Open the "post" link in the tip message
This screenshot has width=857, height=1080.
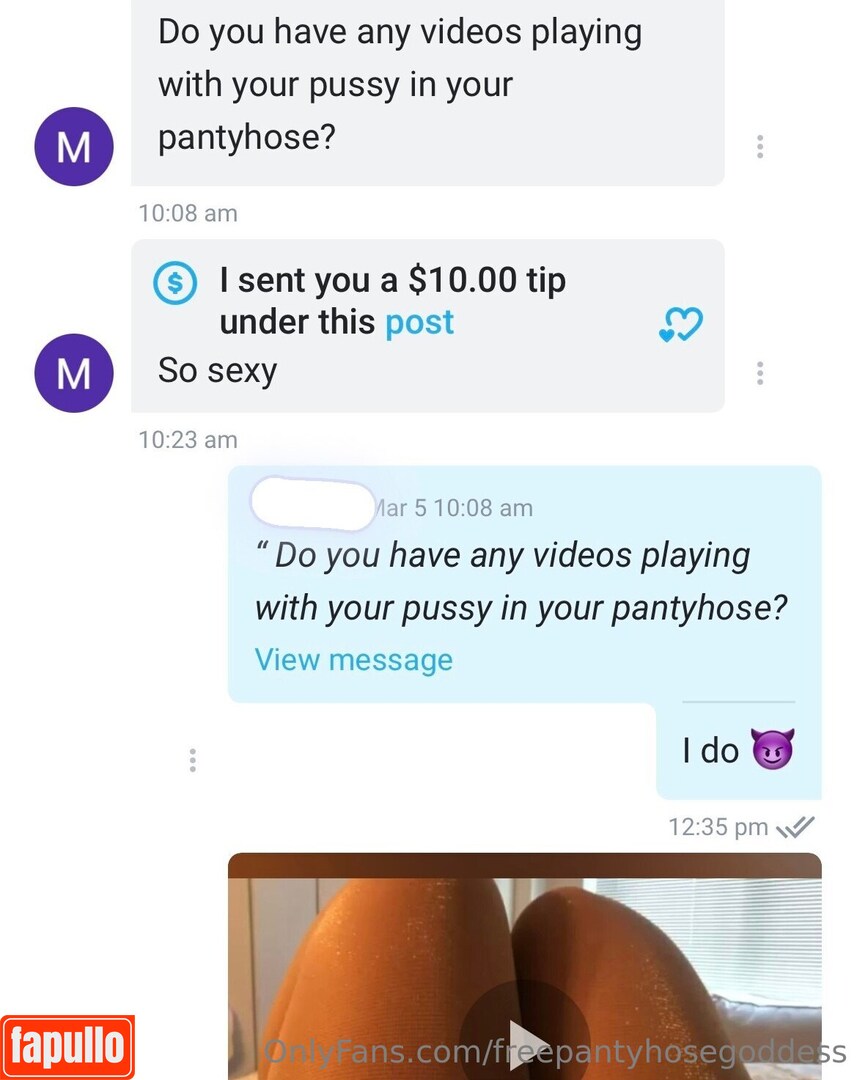coord(419,322)
